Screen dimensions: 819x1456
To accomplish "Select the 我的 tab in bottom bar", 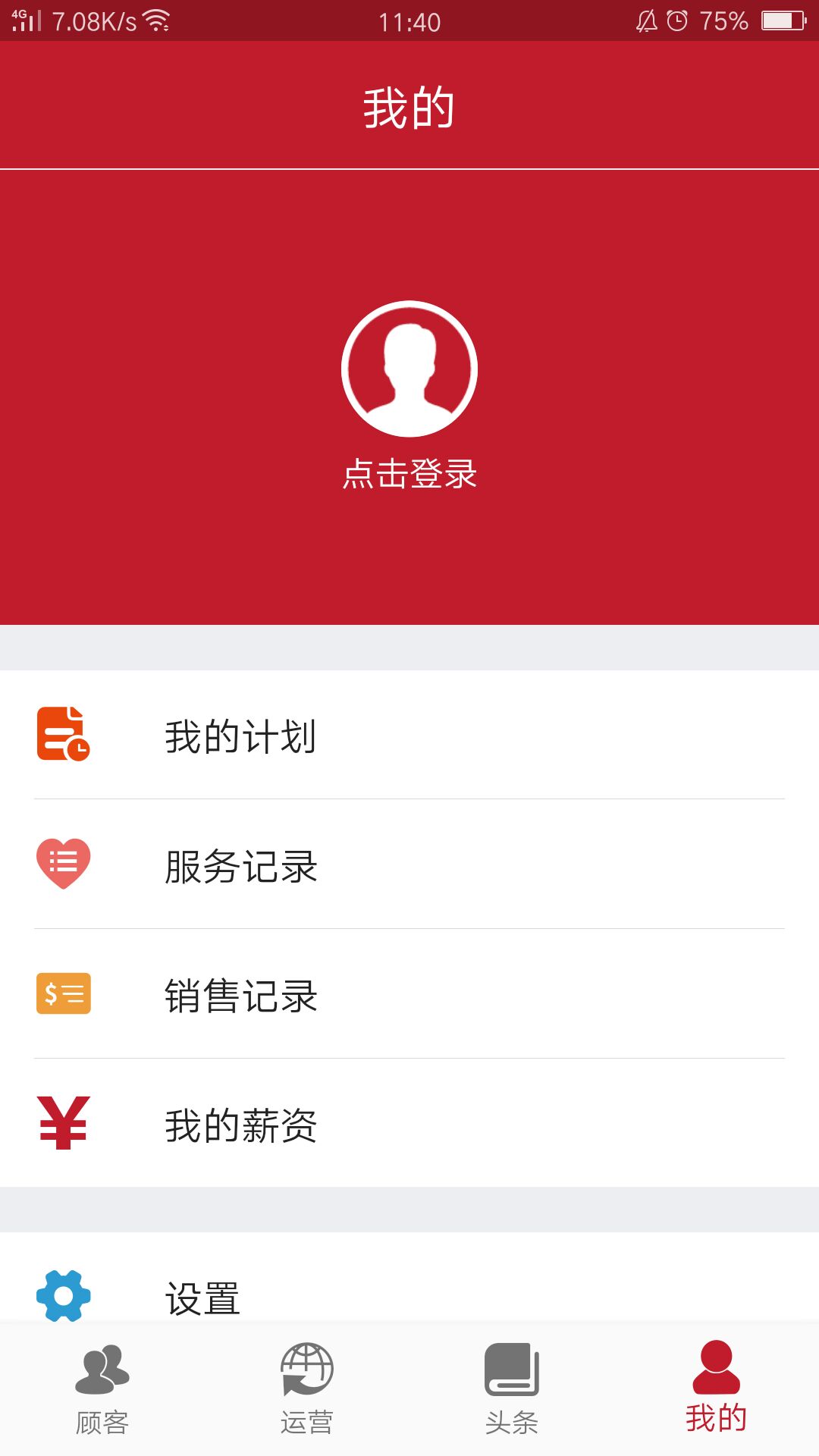I will pyautogui.click(x=717, y=1395).
